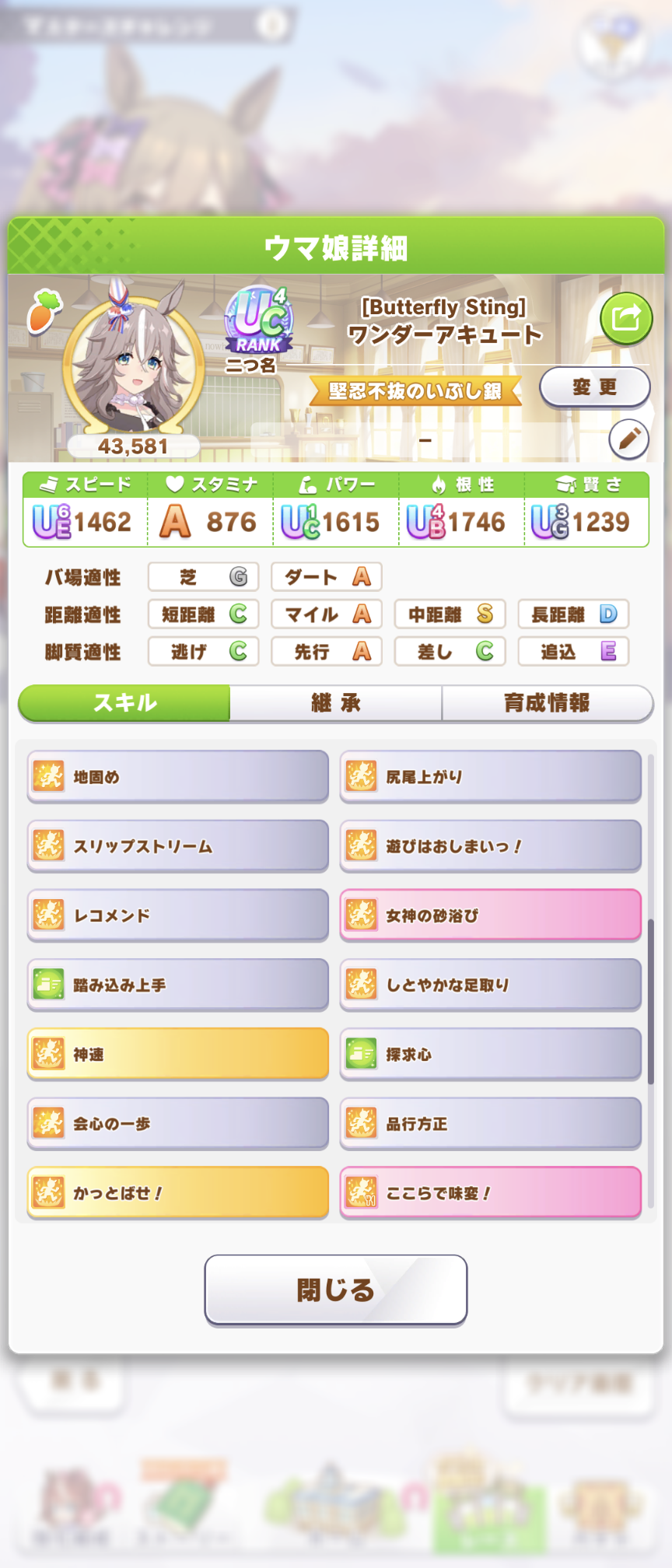Image resolution: width=672 pixels, height=1568 pixels.
Task: Select the スキル tab
Action: coord(124,703)
